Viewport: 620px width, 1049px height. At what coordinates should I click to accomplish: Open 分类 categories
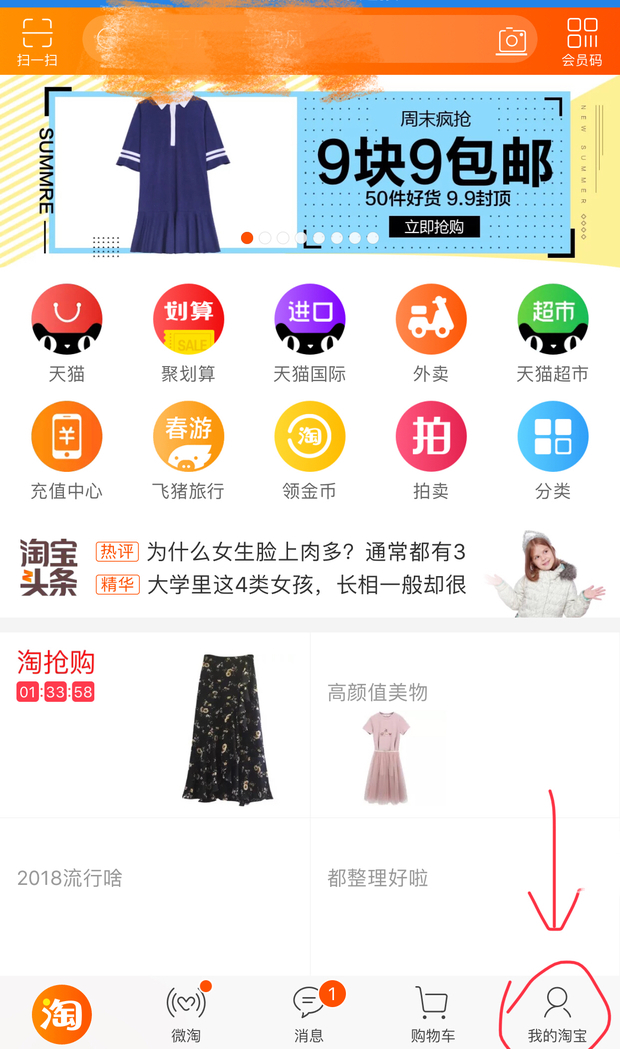[x=552, y=450]
